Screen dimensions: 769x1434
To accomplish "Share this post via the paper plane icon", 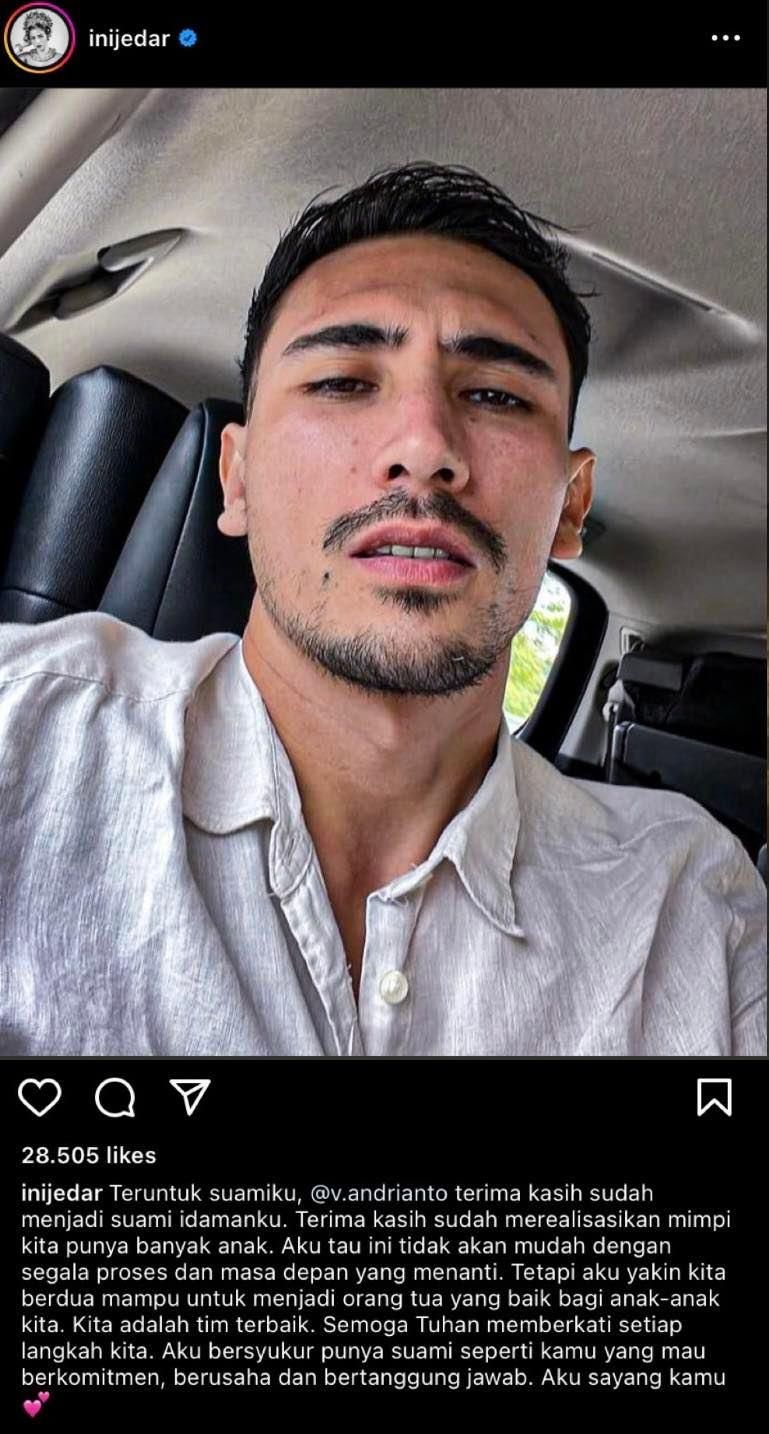I will tap(189, 1097).
